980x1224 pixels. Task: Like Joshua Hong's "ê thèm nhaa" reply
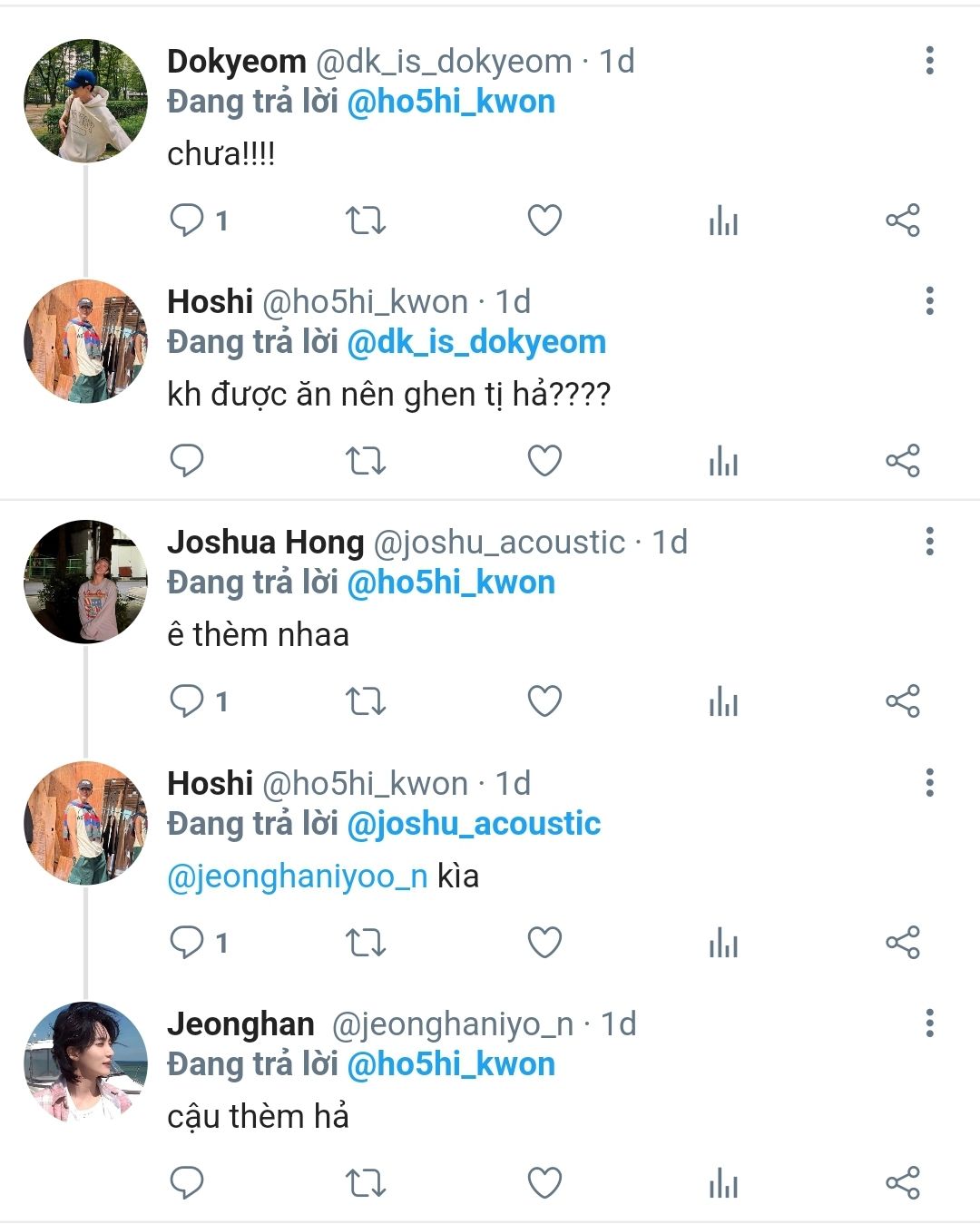click(x=544, y=701)
